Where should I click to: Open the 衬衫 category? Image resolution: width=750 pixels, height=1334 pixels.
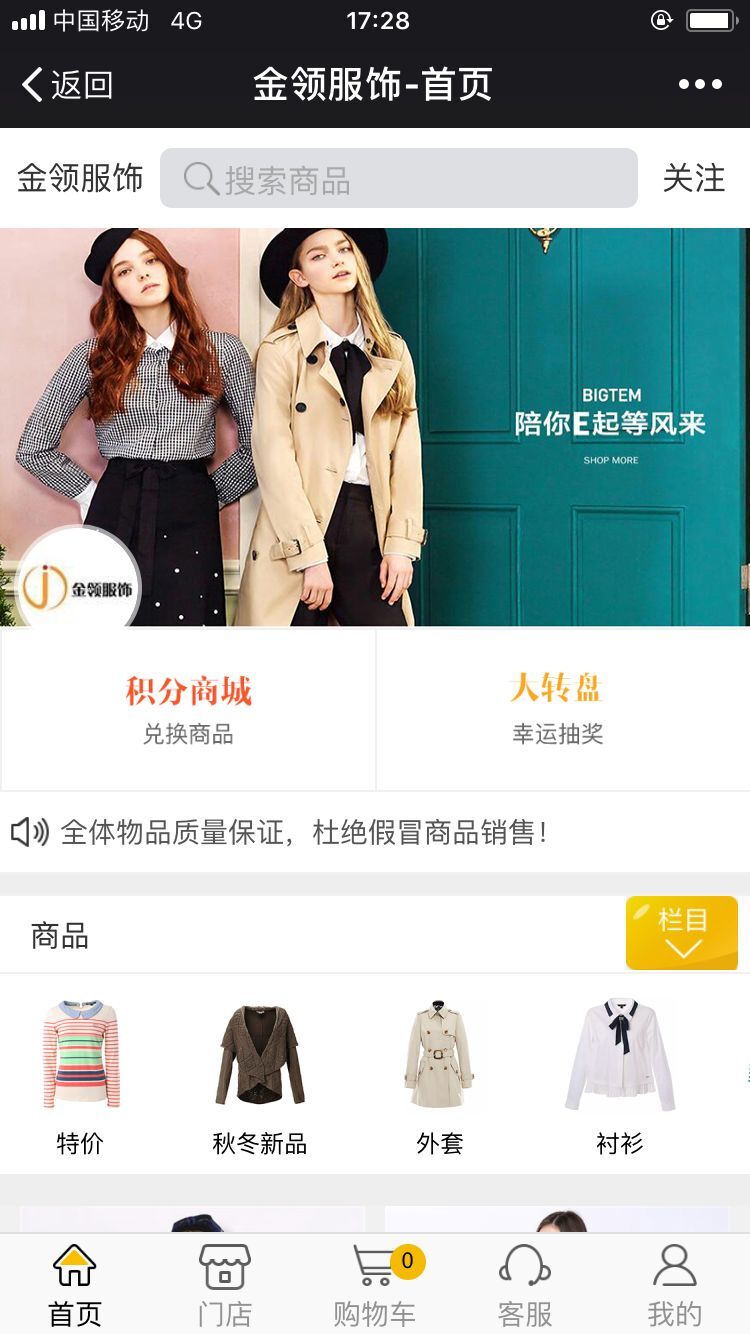click(x=620, y=1075)
